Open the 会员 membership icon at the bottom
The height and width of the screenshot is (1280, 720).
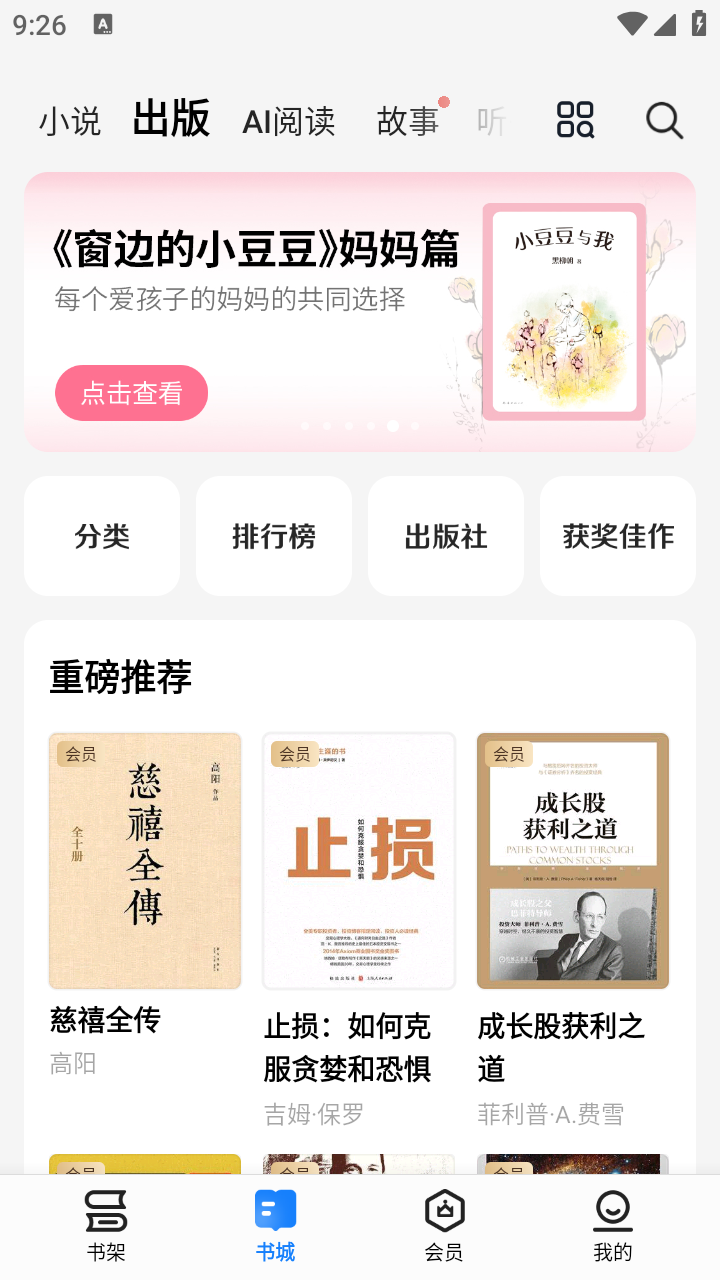pyautogui.click(x=445, y=1212)
